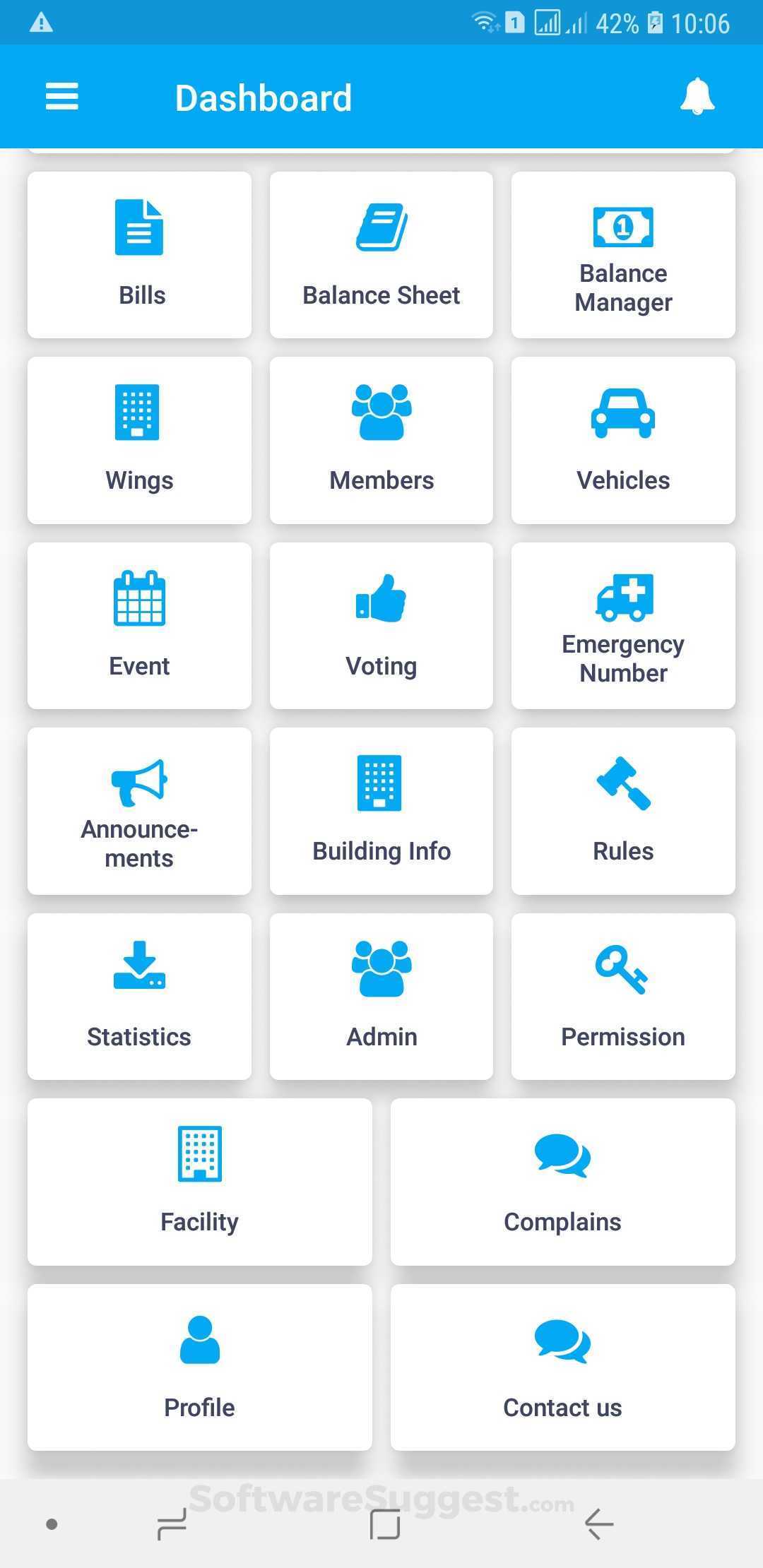
Task: Go to Balance Manager
Action: pos(623,255)
